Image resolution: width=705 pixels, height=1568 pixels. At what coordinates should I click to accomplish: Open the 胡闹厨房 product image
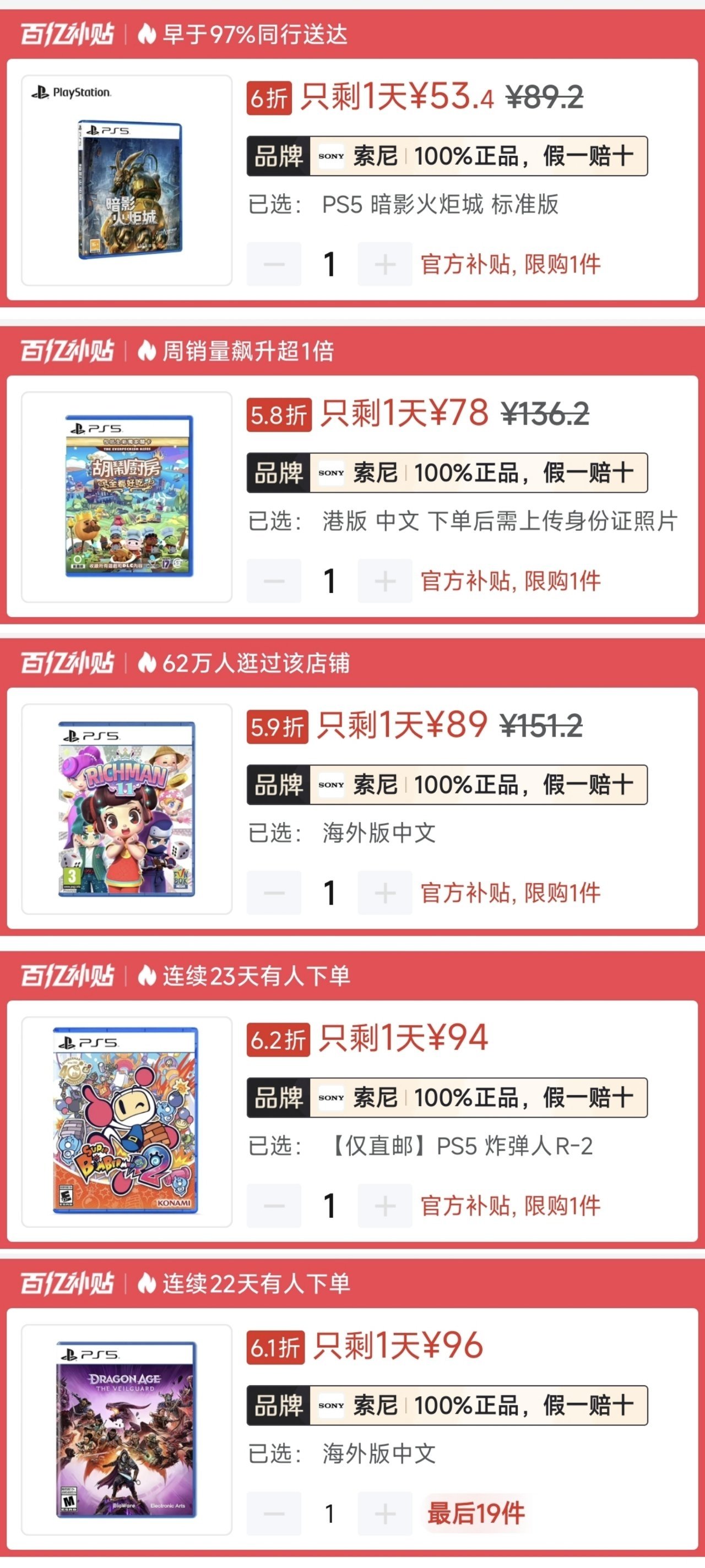(x=127, y=497)
